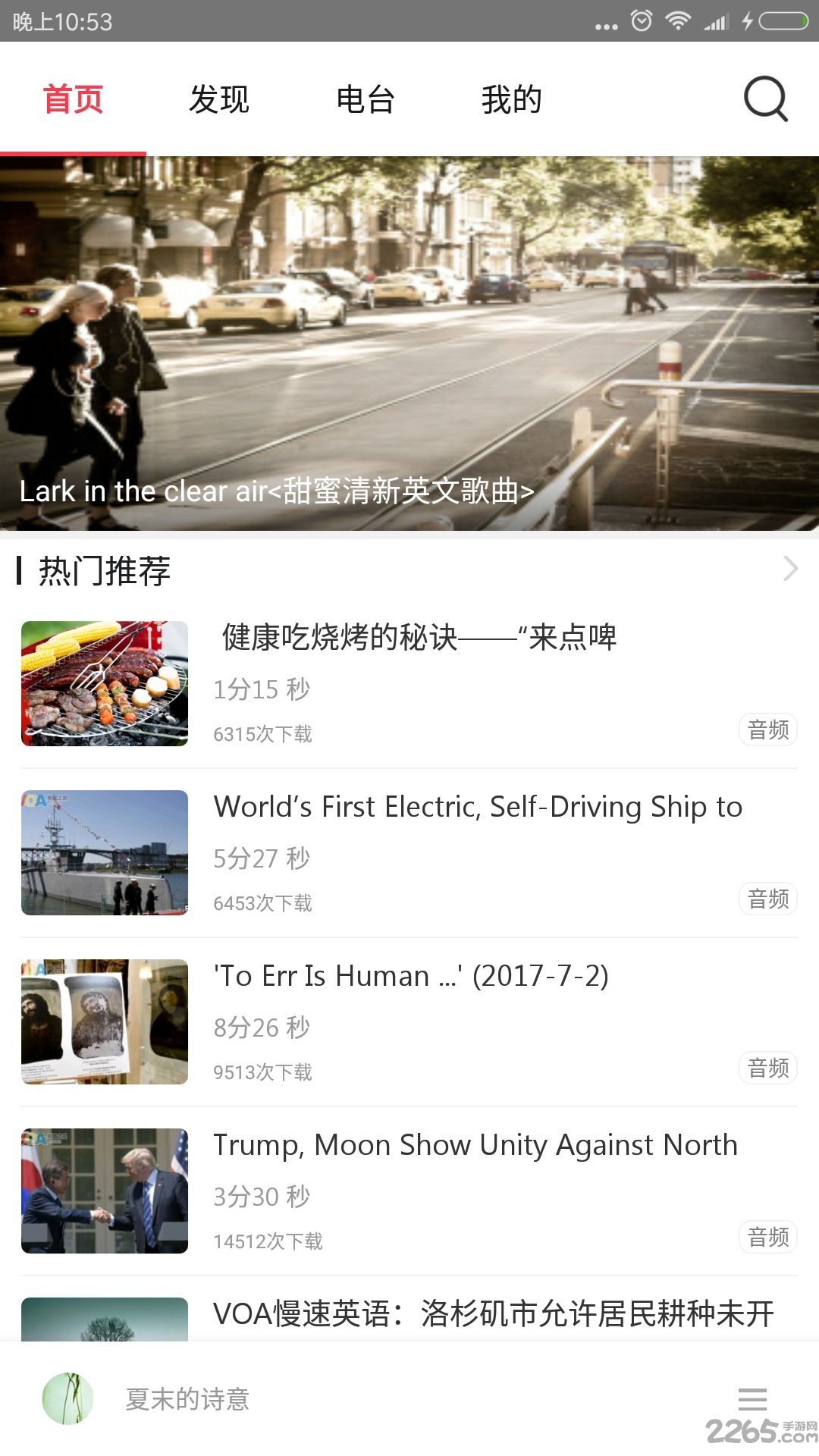Switch to the 发现 tab

click(x=219, y=99)
